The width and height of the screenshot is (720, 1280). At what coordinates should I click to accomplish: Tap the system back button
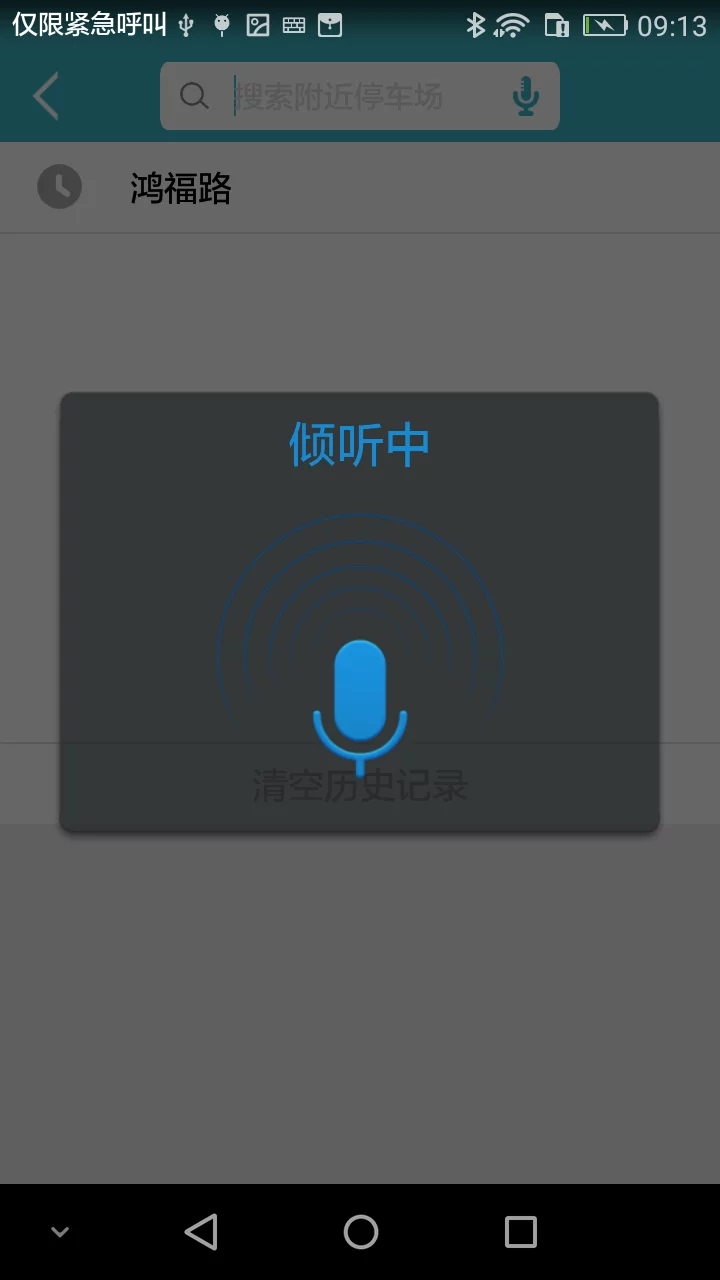point(201,1231)
